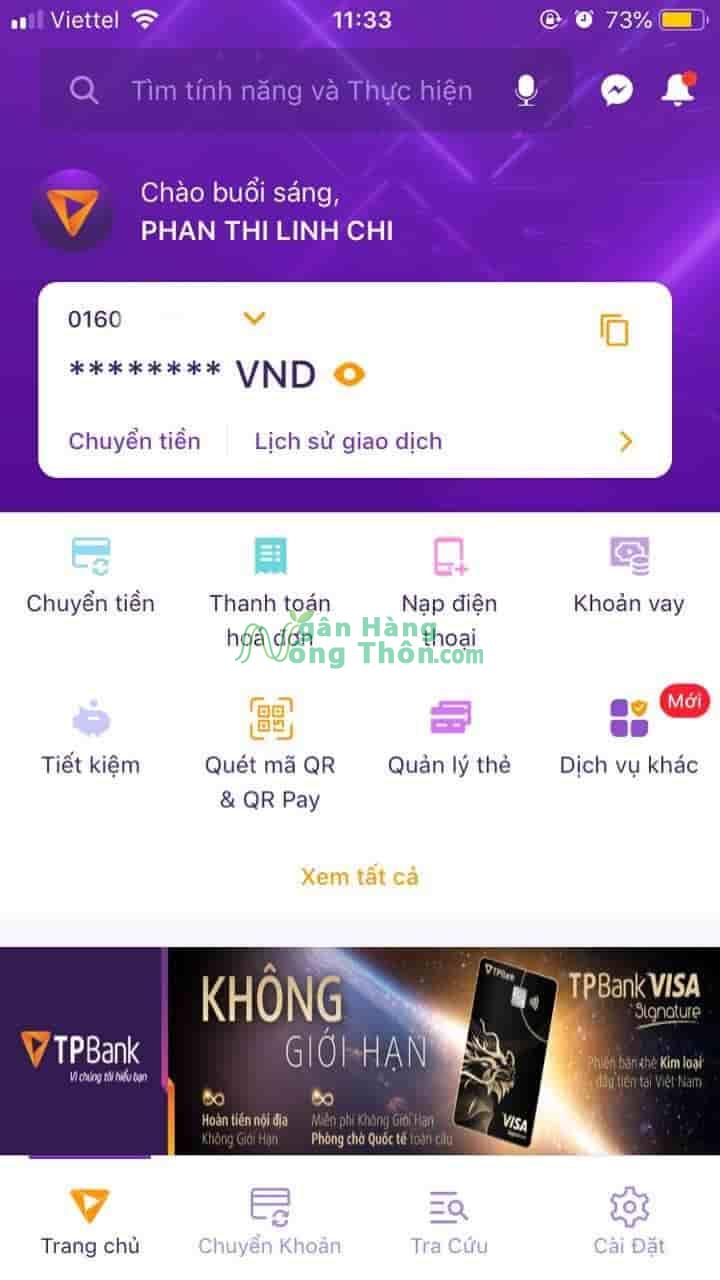The height and width of the screenshot is (1280, 720).
Task: Tap Xem tất cả
Action: point(360,876)
